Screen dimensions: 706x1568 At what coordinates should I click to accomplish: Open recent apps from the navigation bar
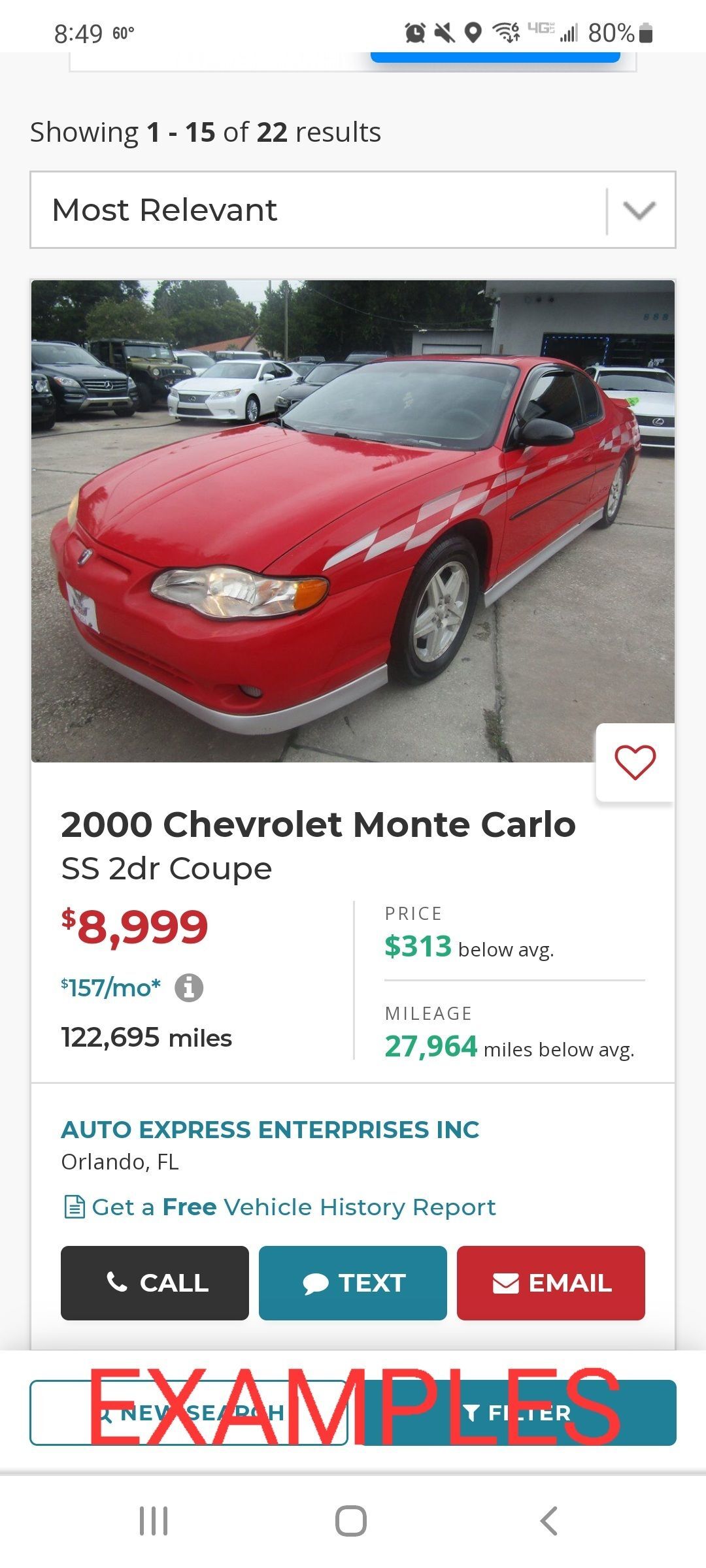point(154,1521)
